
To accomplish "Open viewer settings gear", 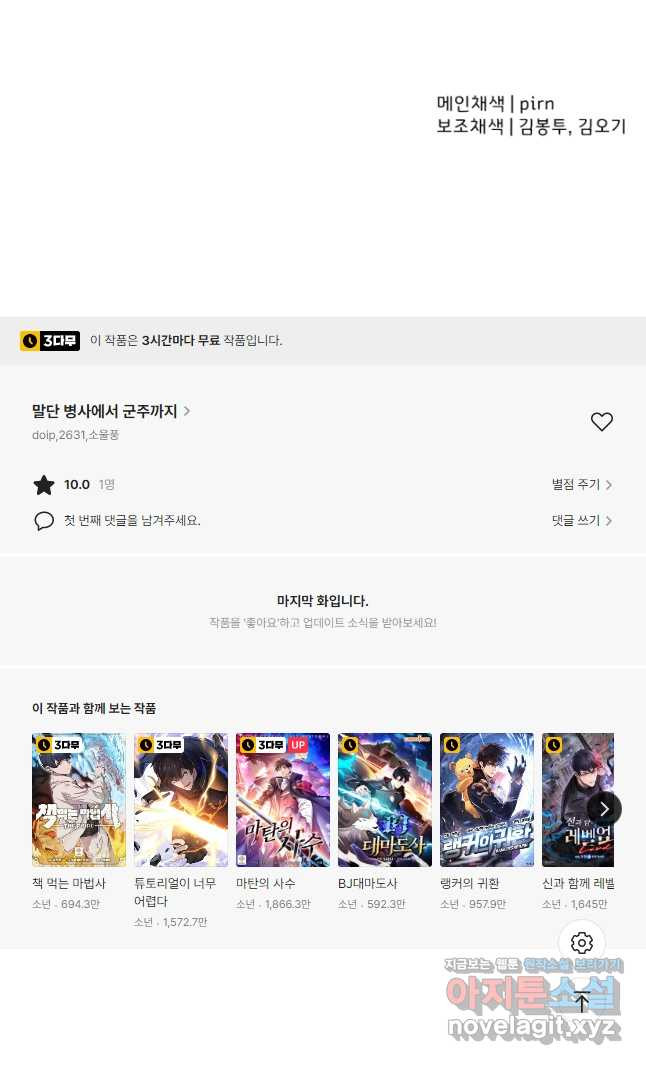I will [x=582, y=942].
